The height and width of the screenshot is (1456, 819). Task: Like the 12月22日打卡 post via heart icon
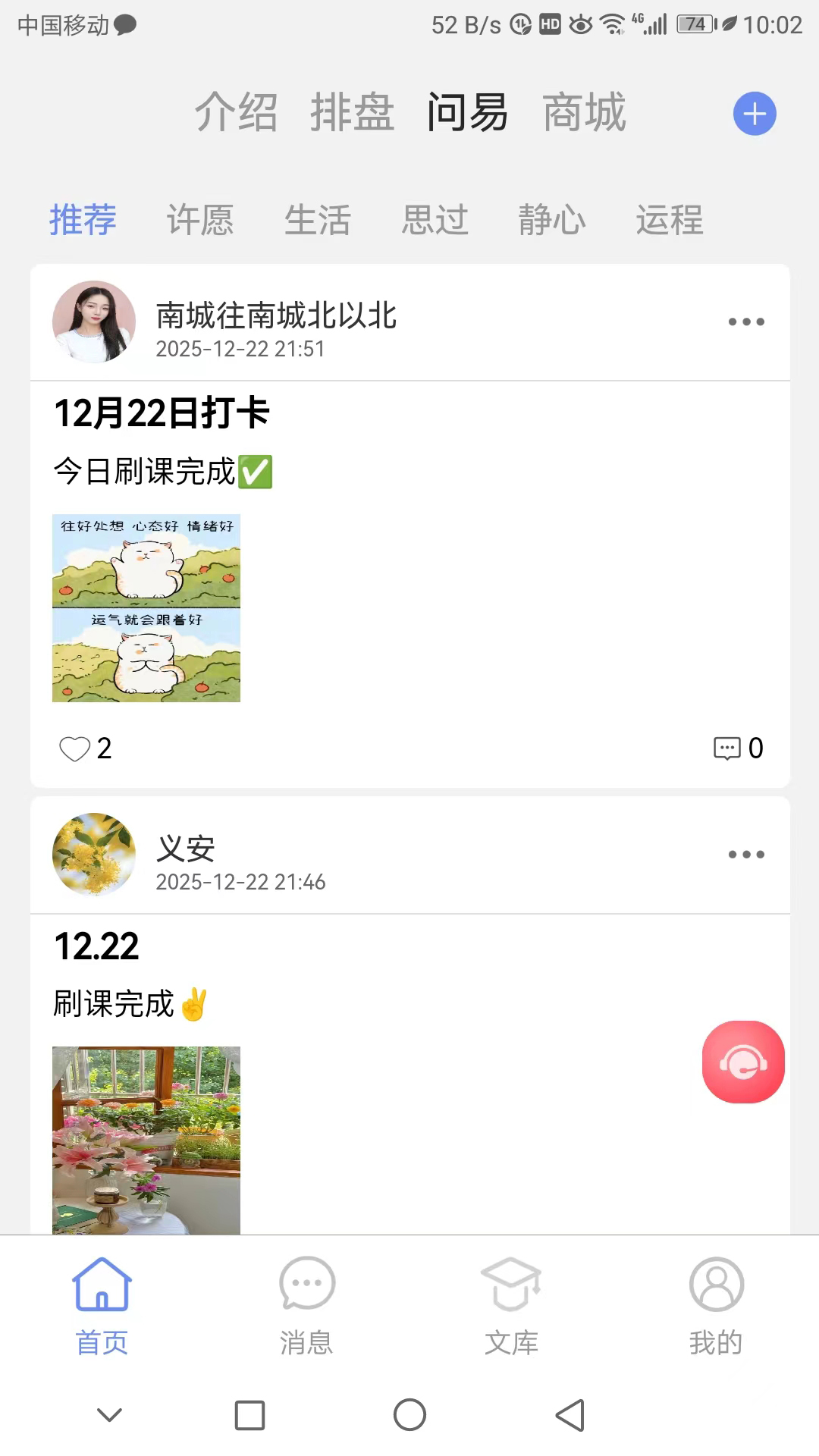coord(74,748)
